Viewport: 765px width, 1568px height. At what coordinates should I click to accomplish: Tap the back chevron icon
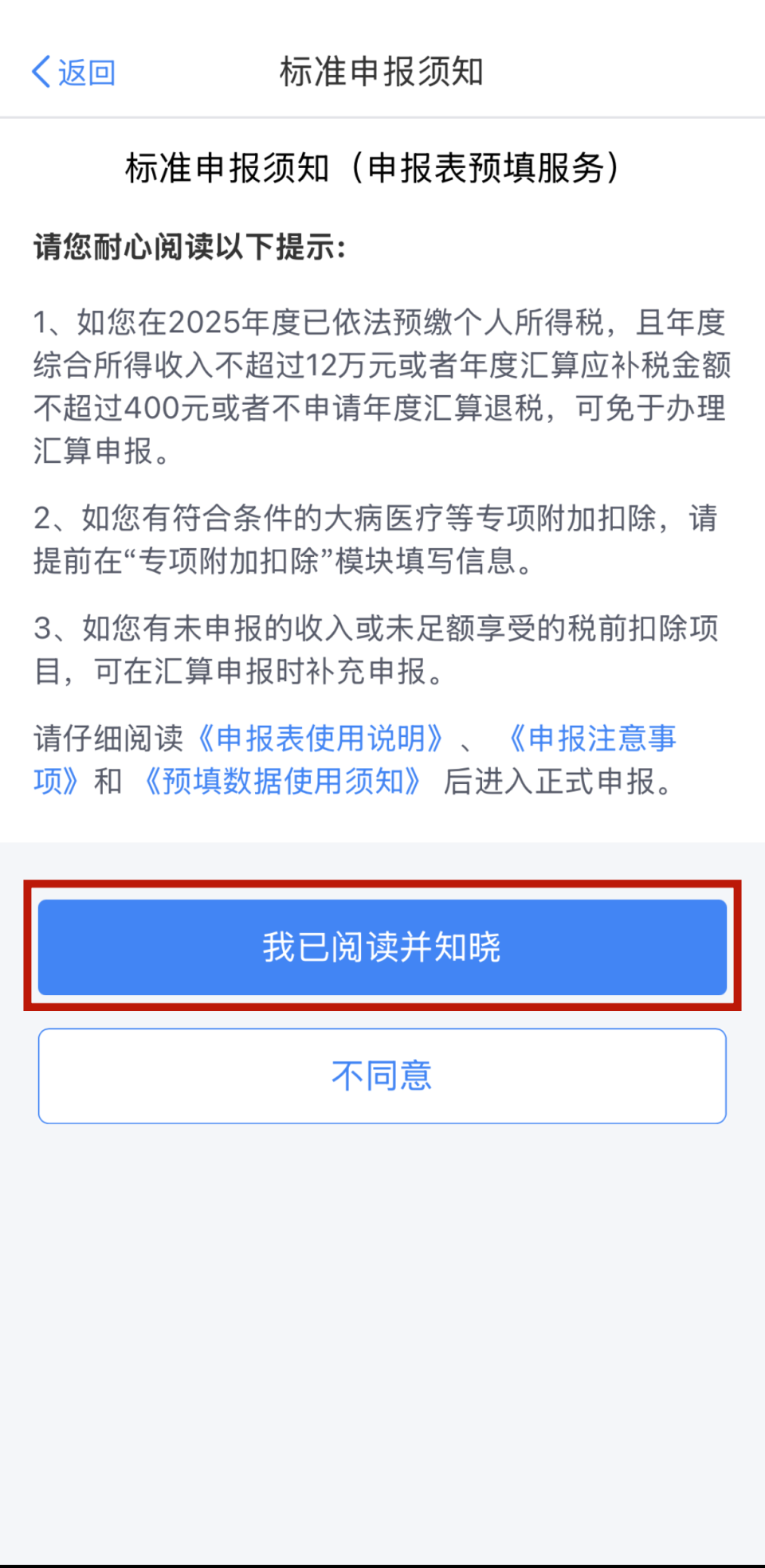tap(38, 72)
